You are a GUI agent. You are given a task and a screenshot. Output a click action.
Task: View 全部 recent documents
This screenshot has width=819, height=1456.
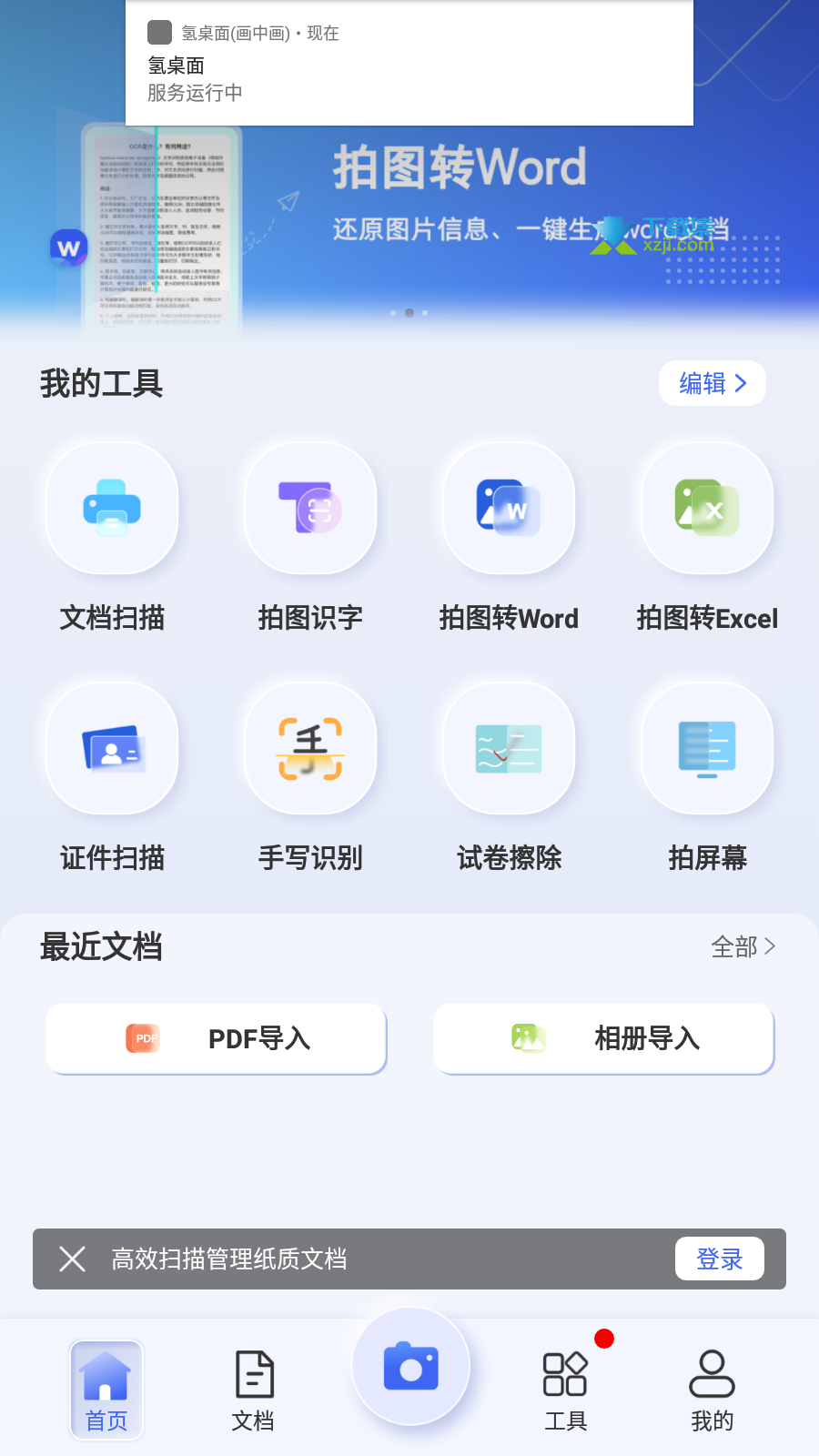click(x=743, y=947)
